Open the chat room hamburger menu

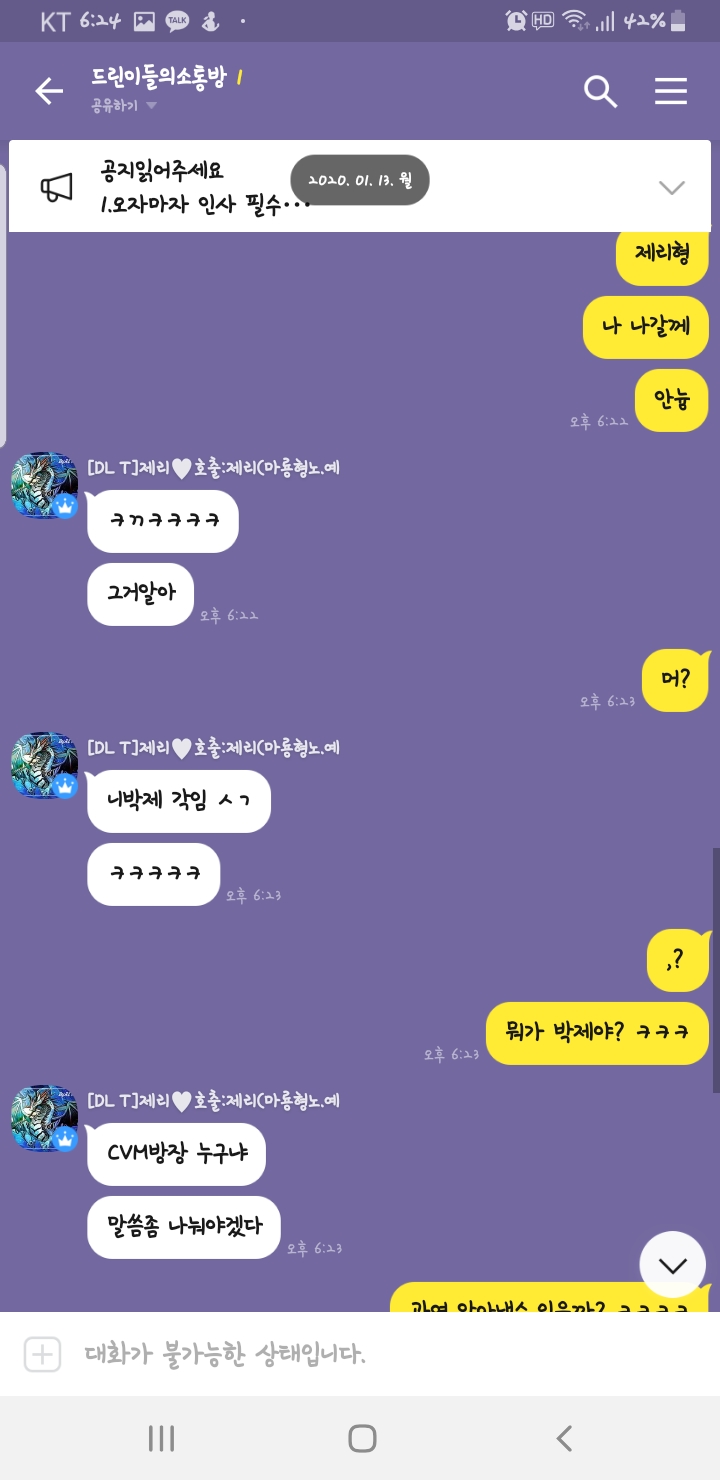[671, 92]
